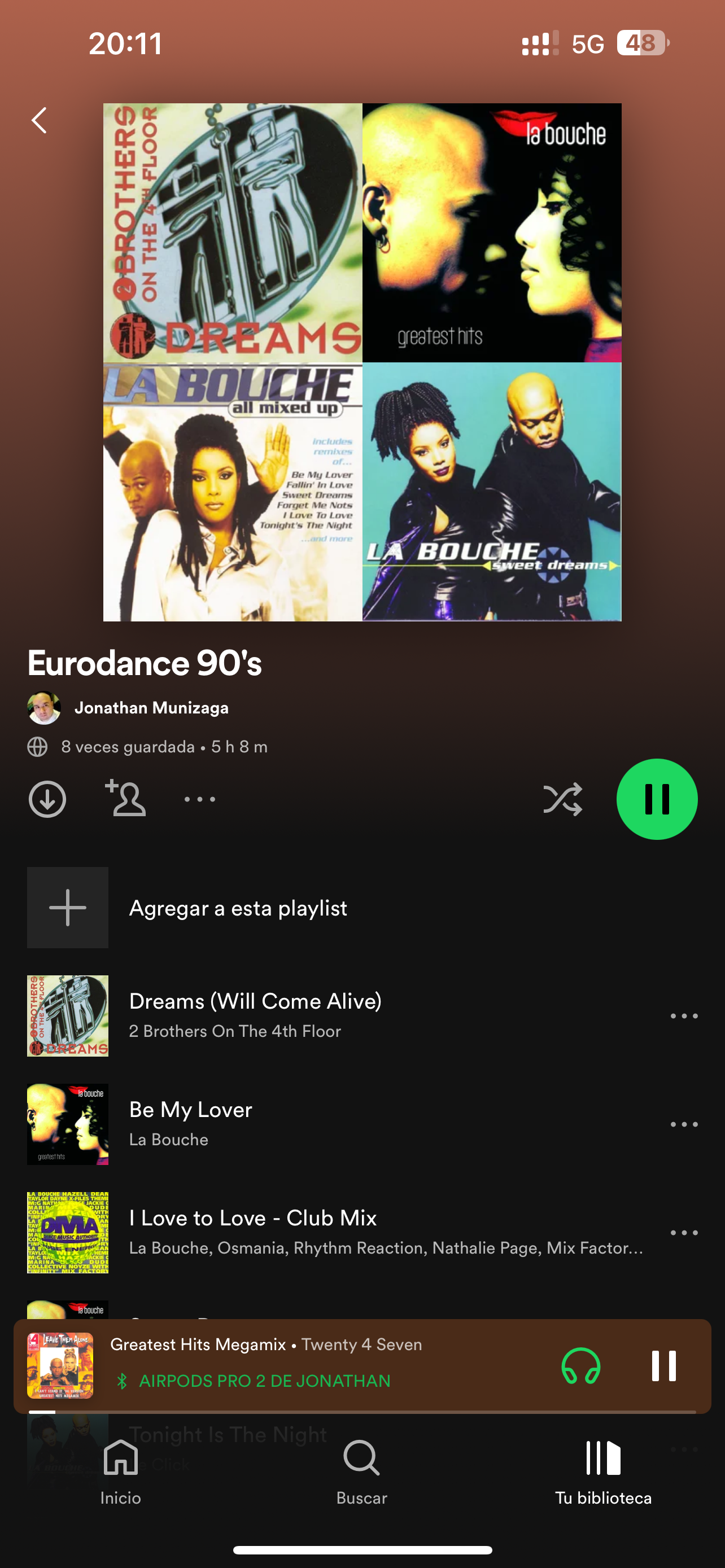The image size is (725, 1568).
Task: Play Dreams (Will Come Alive)
Action: tap(256, 1015)
